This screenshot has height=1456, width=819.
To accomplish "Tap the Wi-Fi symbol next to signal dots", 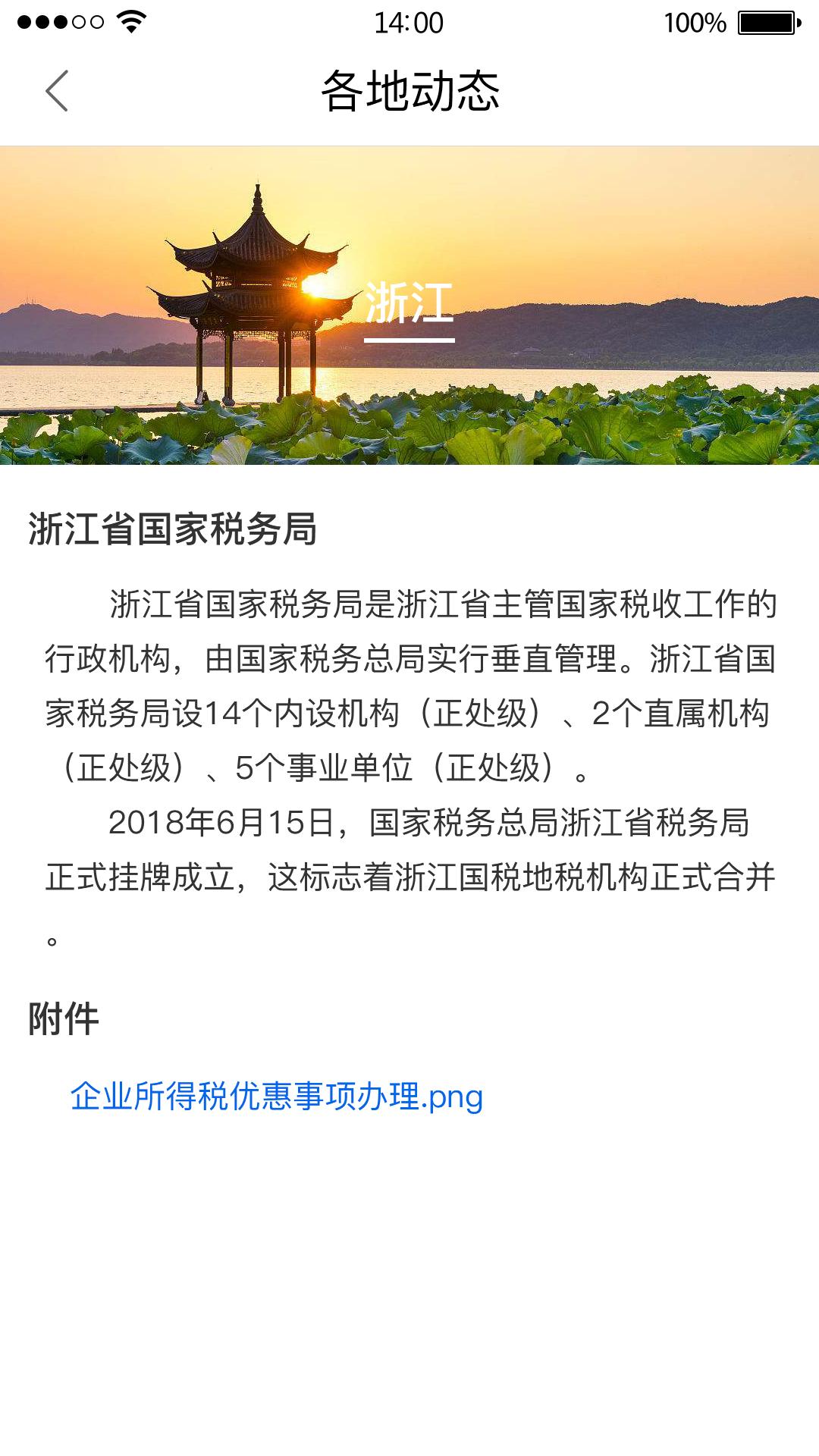I will tap(129, 23).
